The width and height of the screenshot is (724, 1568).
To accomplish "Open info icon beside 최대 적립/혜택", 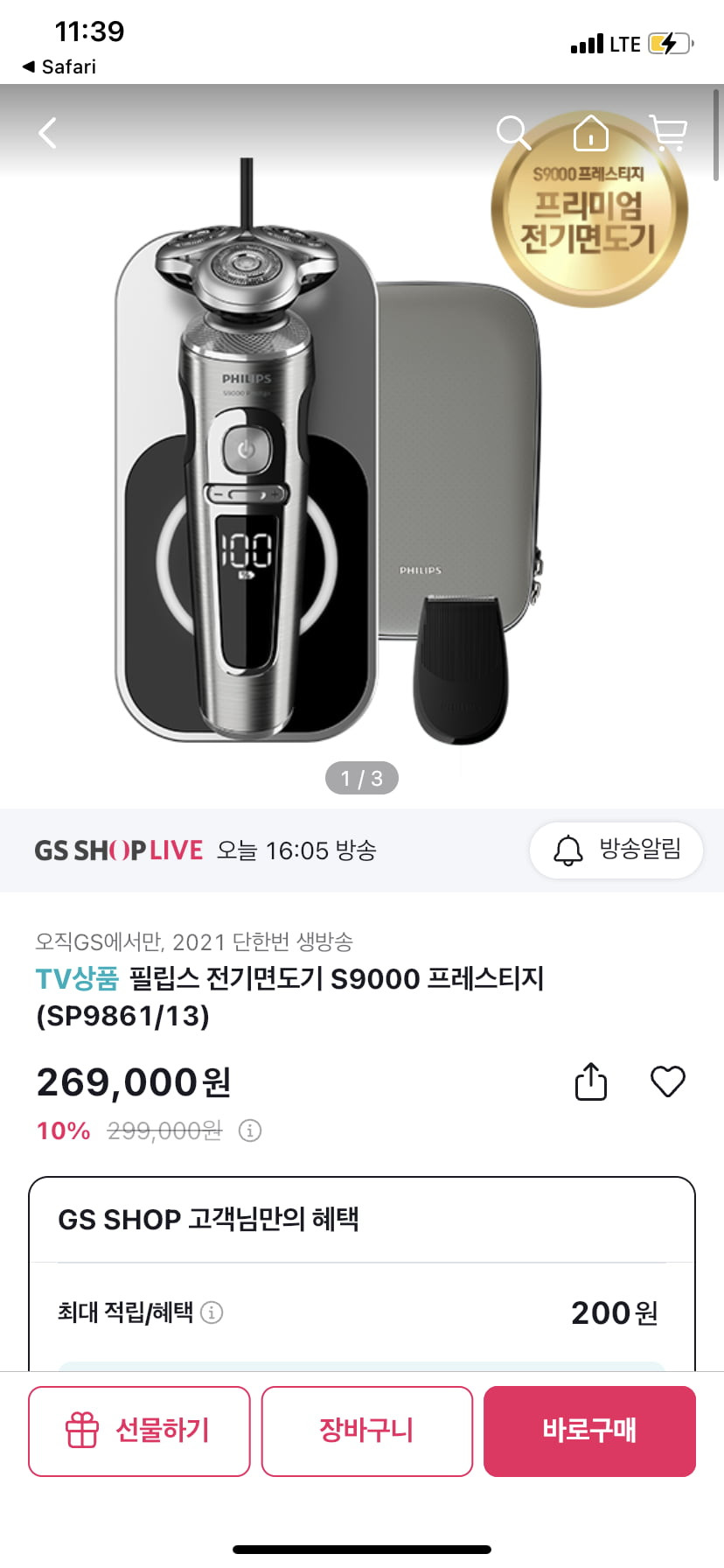I will click(212, 1312).
